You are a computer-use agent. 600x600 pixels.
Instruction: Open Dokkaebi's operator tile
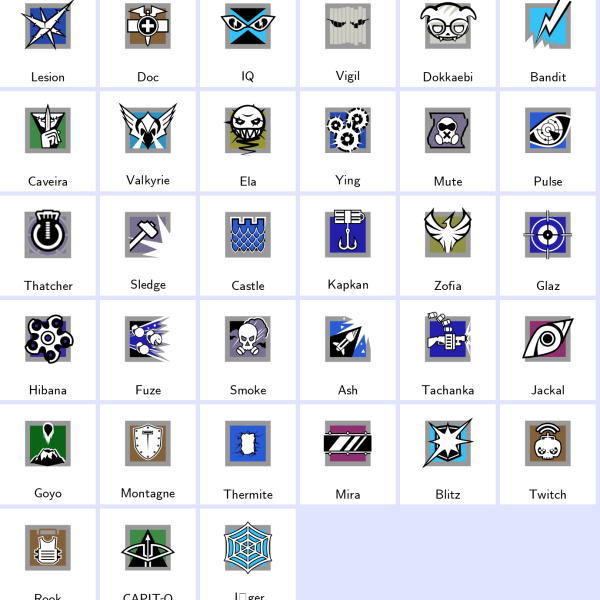[448, 40]
